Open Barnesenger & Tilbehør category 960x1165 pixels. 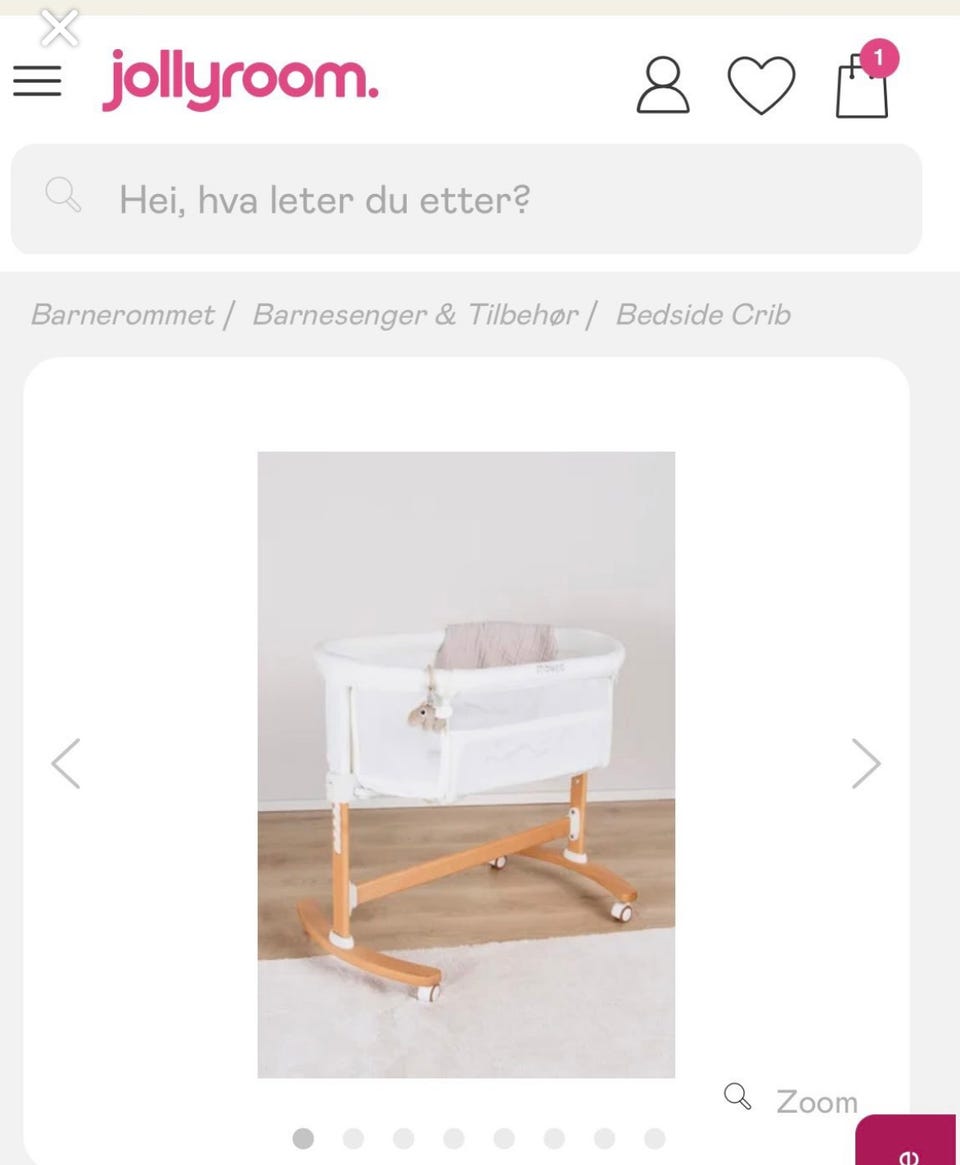pyautogui.click(x=416, y=315)
